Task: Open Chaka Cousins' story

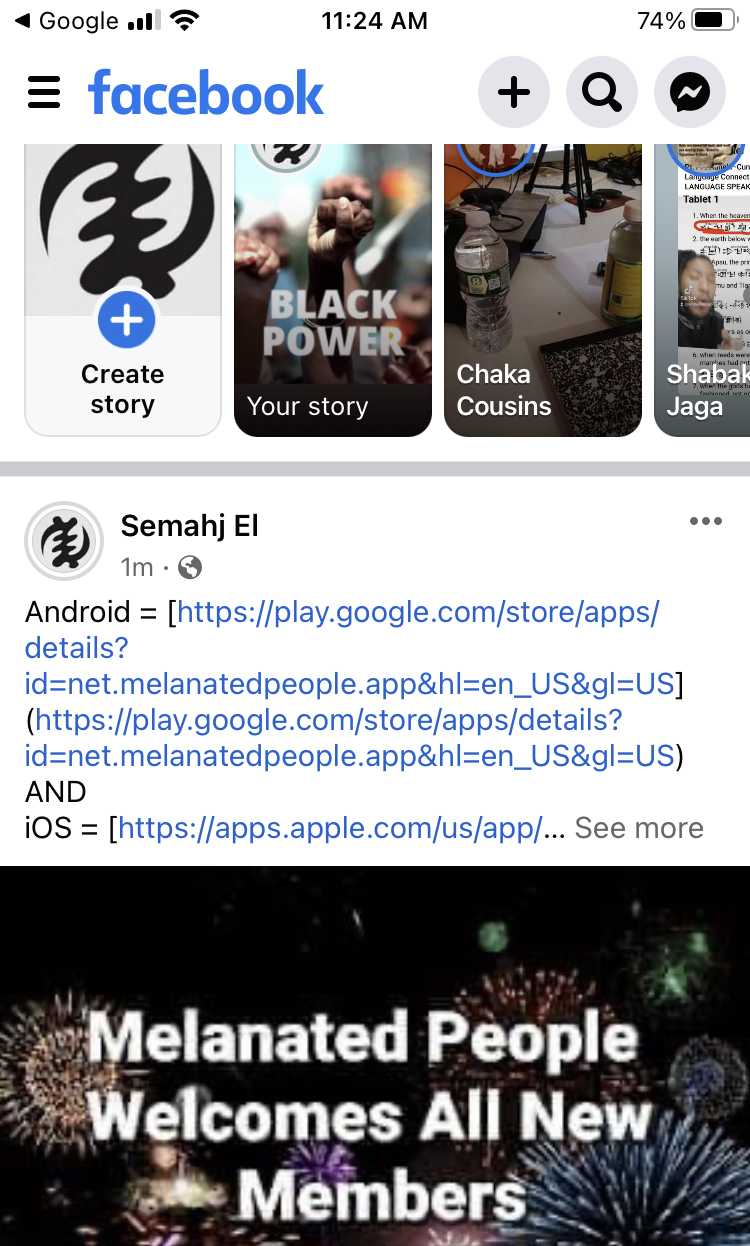Action: [x=542, y=290]
